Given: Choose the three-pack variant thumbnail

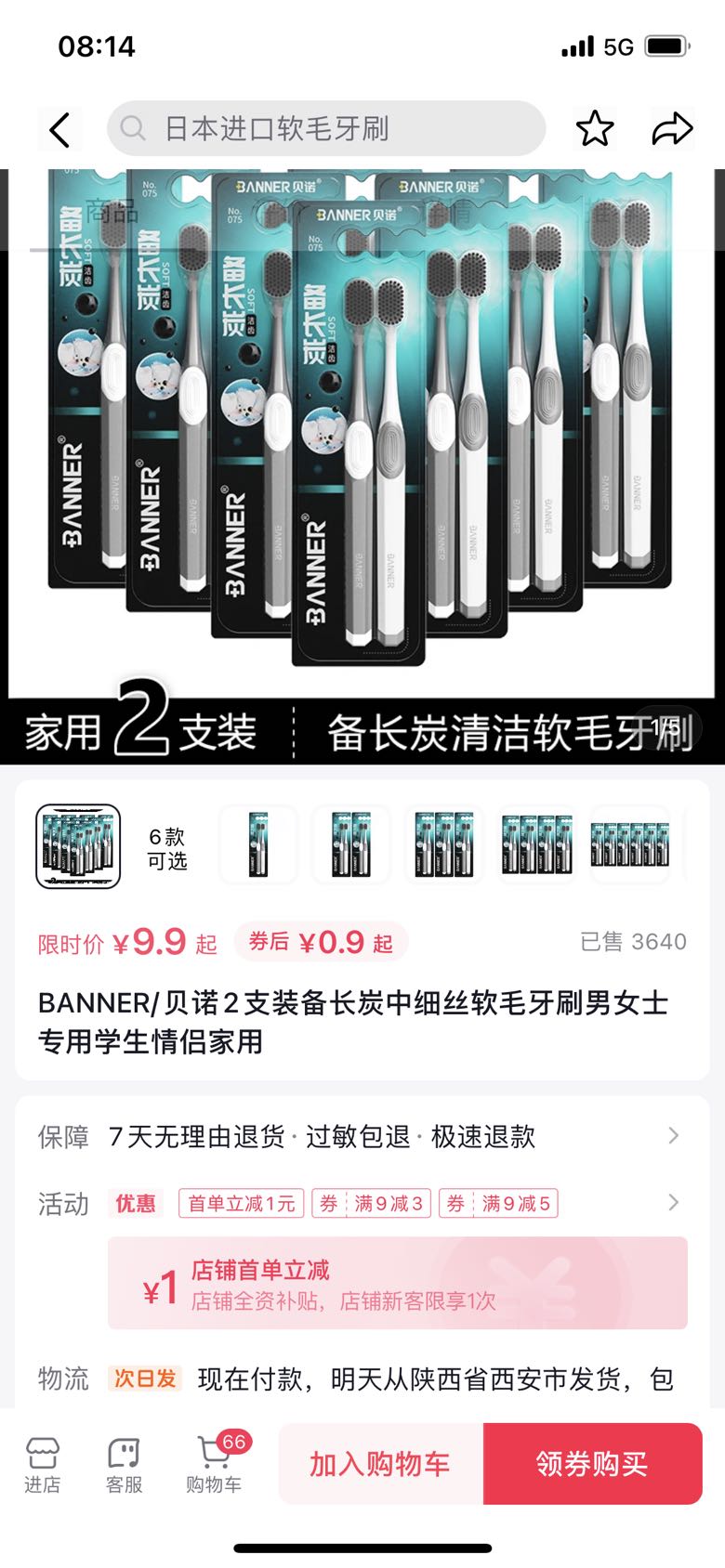Looking at the screenshot, I should pyautogui.click(x=444, y=846).
